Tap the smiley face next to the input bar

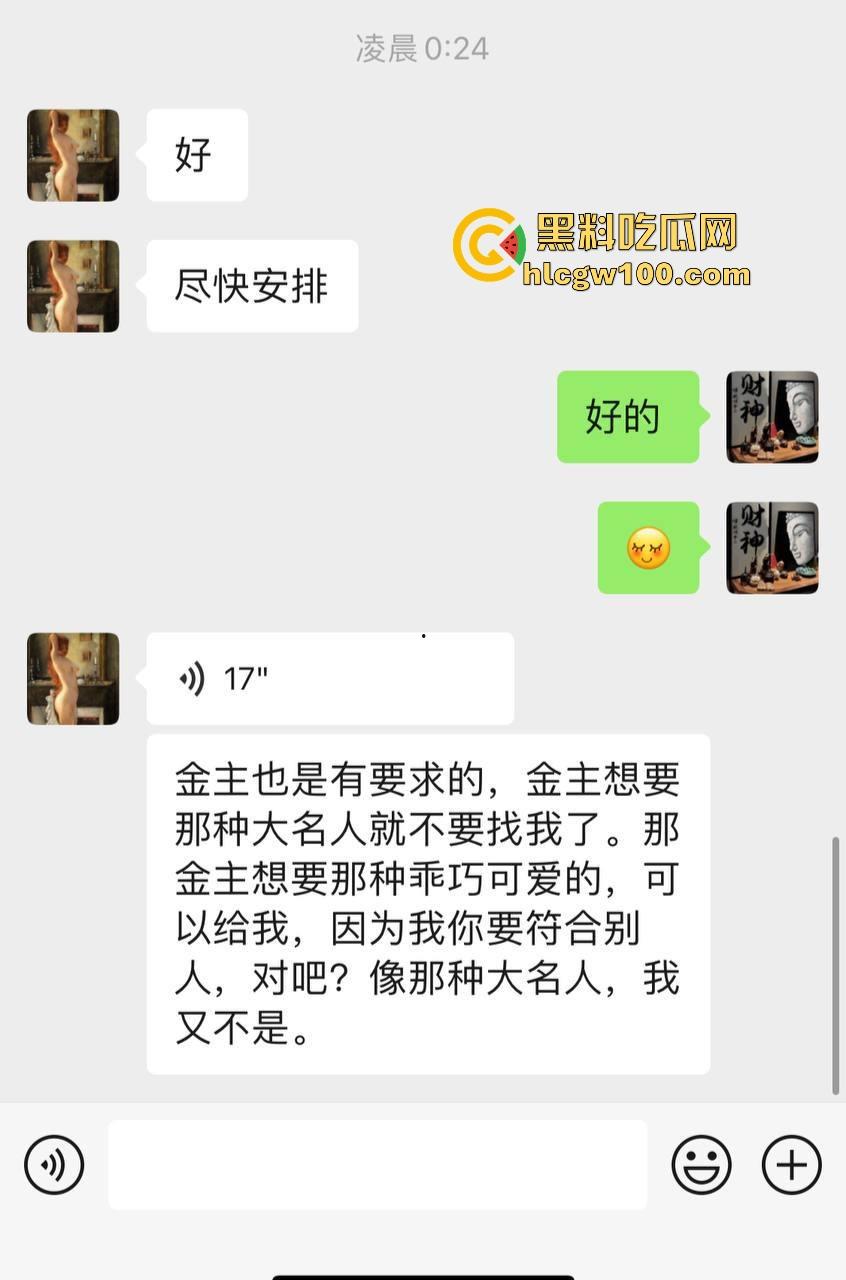point(701,1164)
